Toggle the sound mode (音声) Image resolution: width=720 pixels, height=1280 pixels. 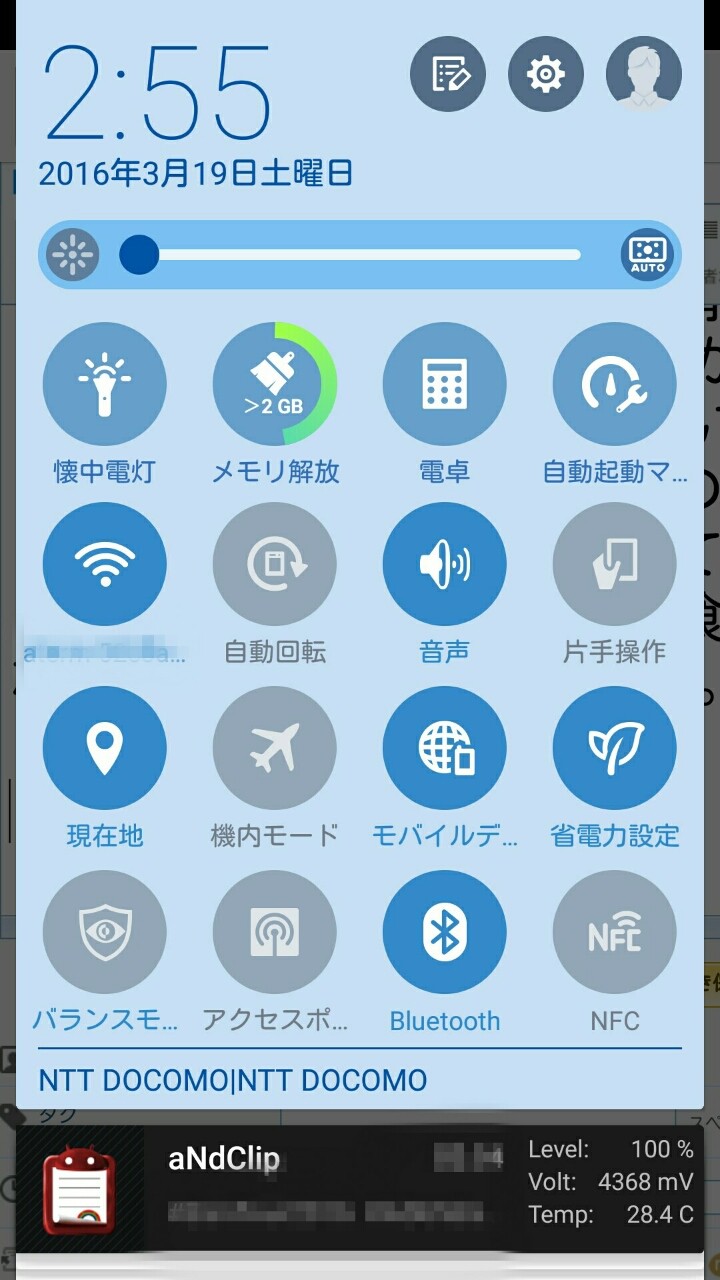445,564
